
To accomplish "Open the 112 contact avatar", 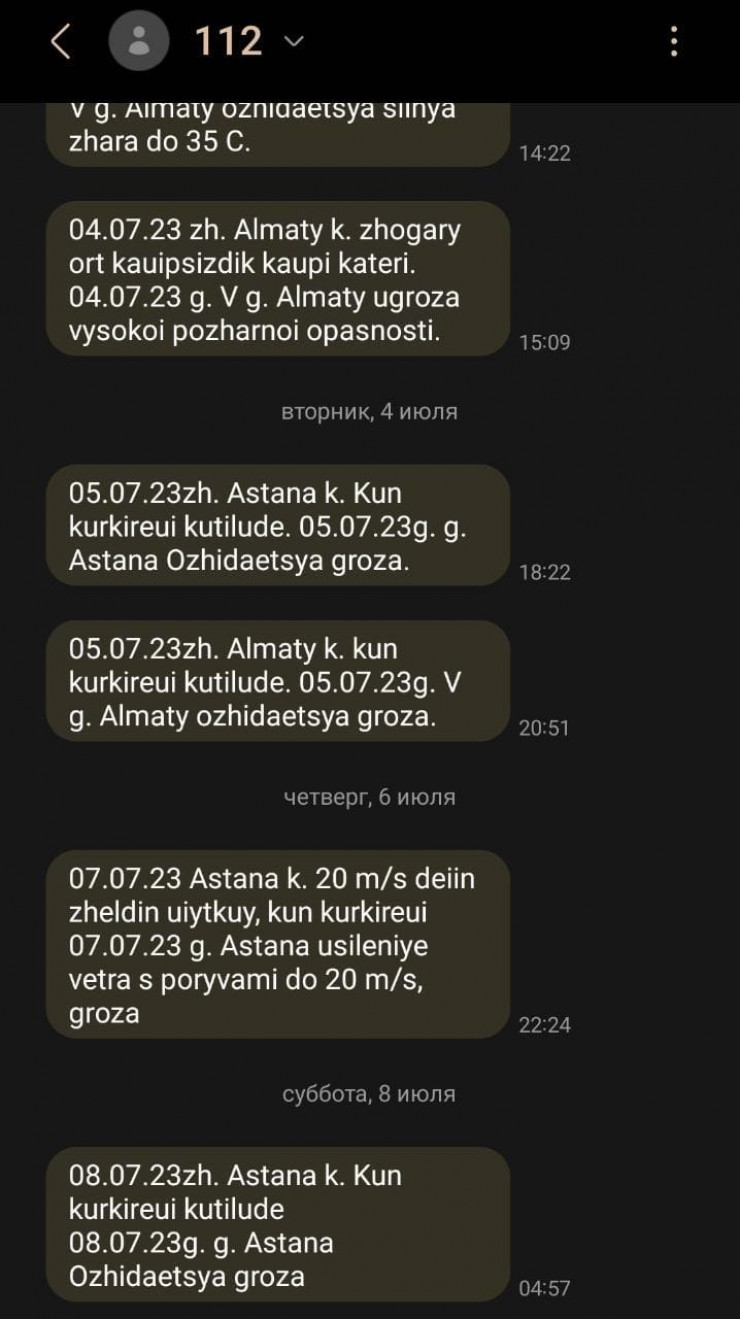I will pyautogui.click(x=139, y=41).
